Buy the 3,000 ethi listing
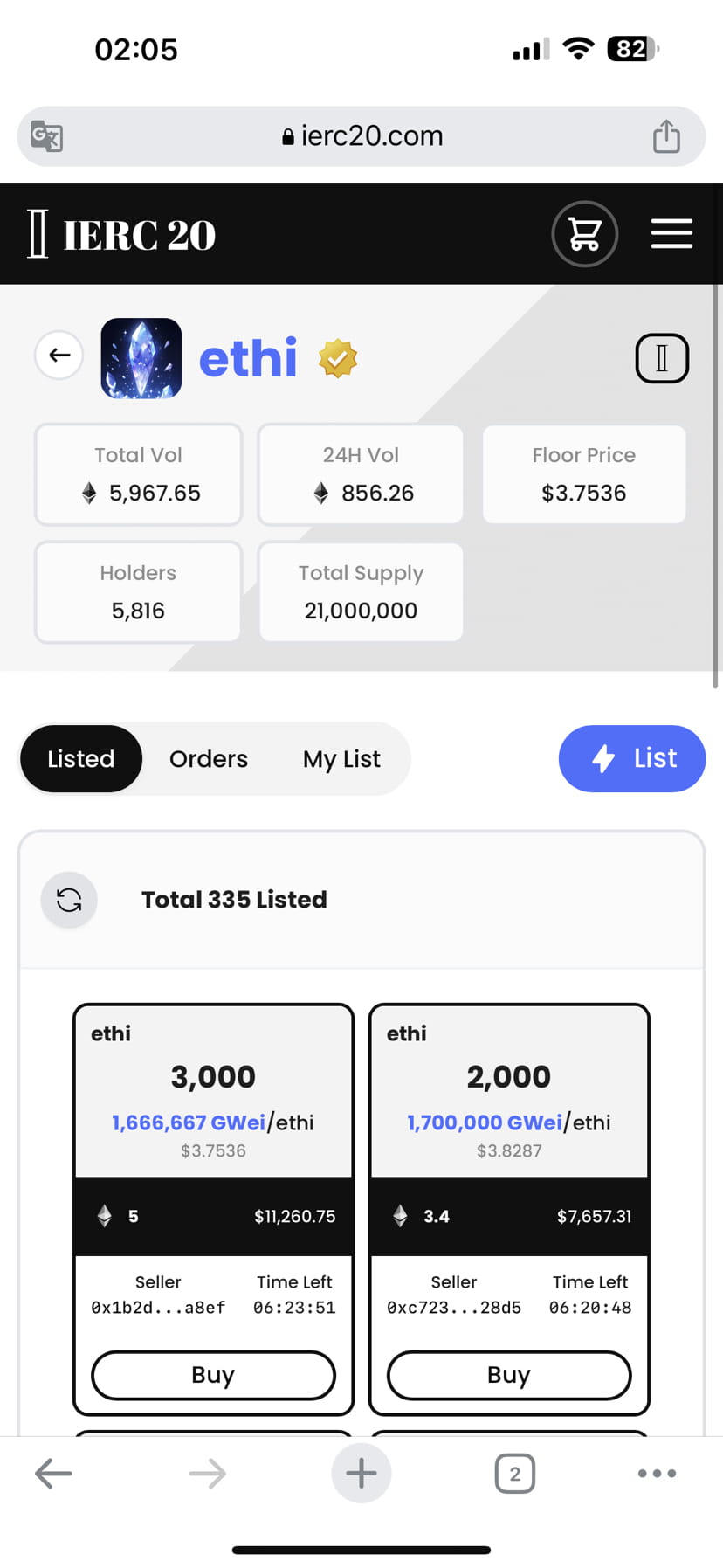 pos(213,1374)
